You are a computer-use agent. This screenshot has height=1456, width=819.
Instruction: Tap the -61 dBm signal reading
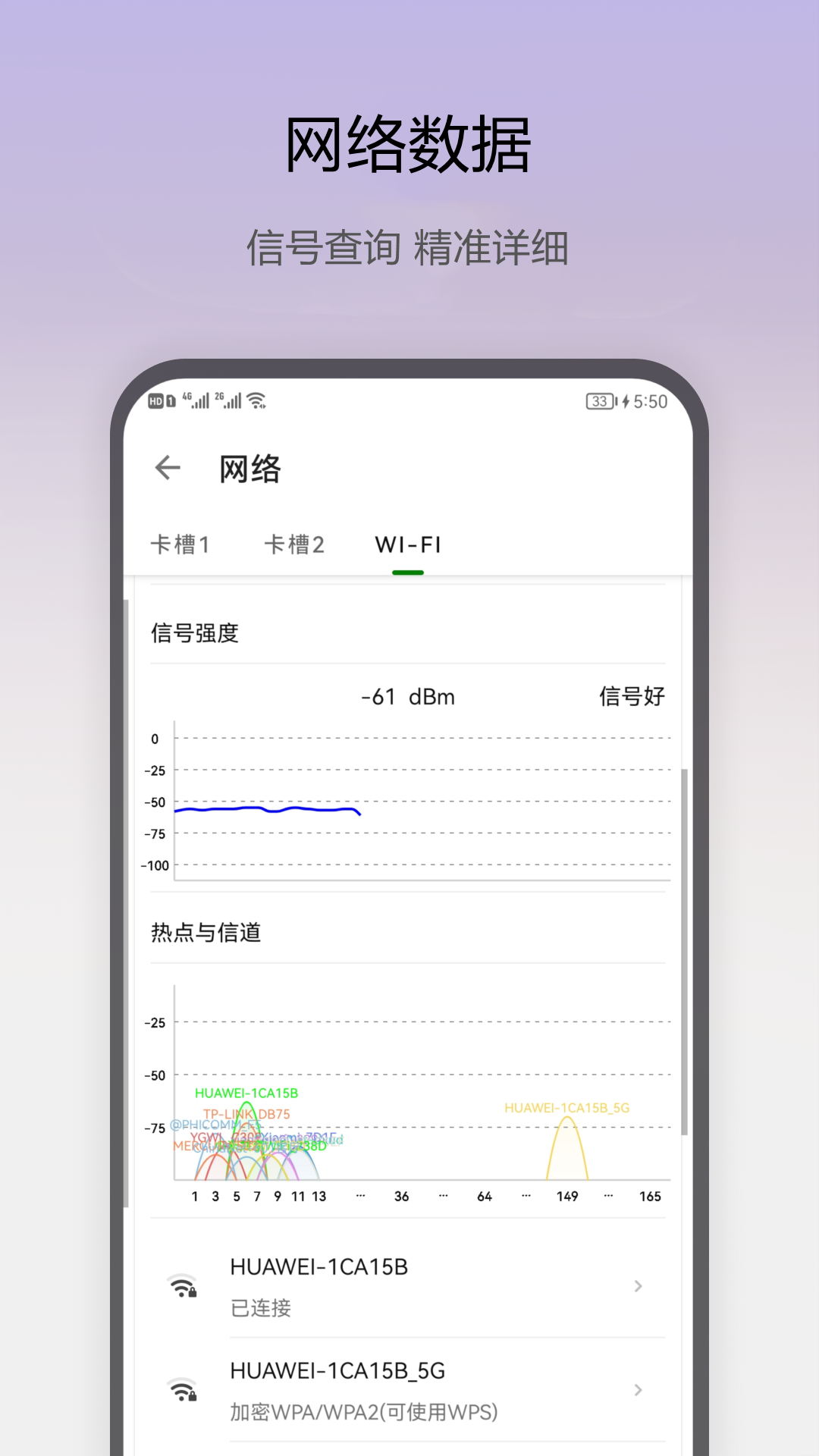pos(406,696)
